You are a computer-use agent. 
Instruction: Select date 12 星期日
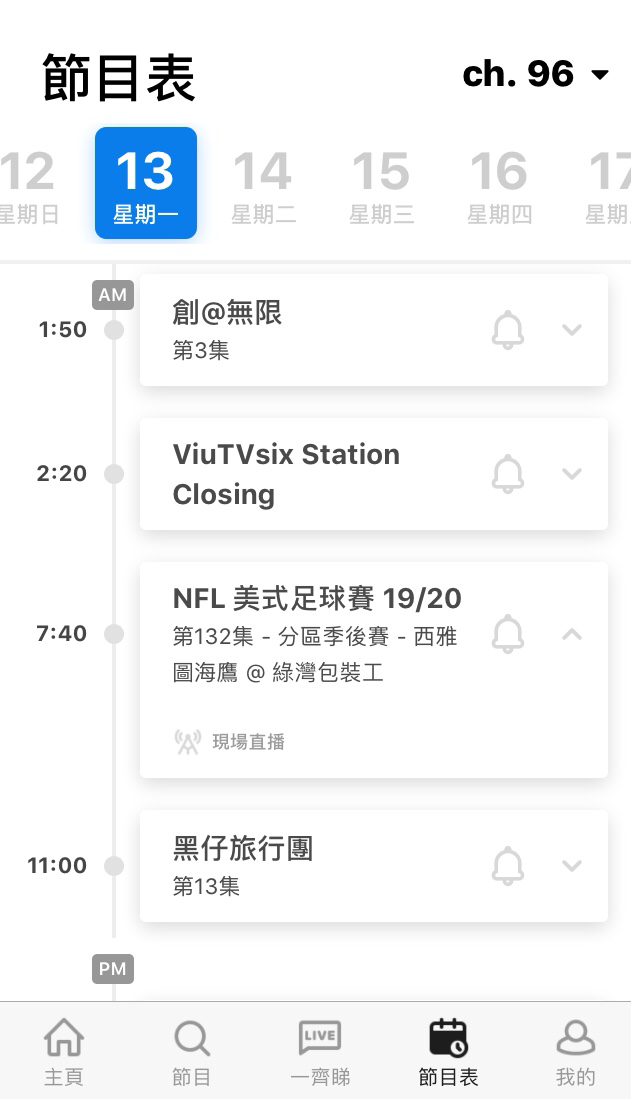tap(27, 186)
